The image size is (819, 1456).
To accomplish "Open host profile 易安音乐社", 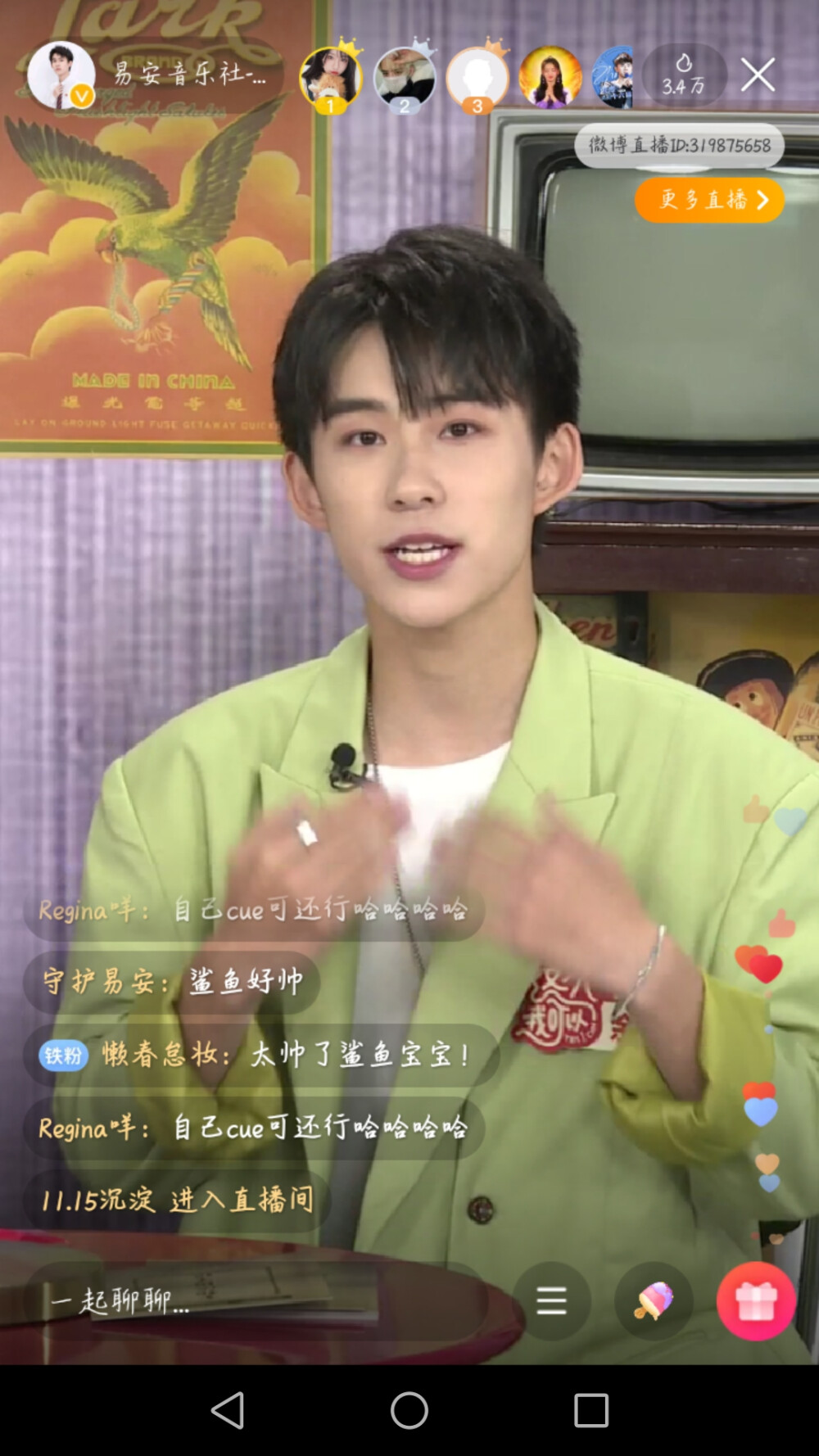I will click(x=61, y=75).
